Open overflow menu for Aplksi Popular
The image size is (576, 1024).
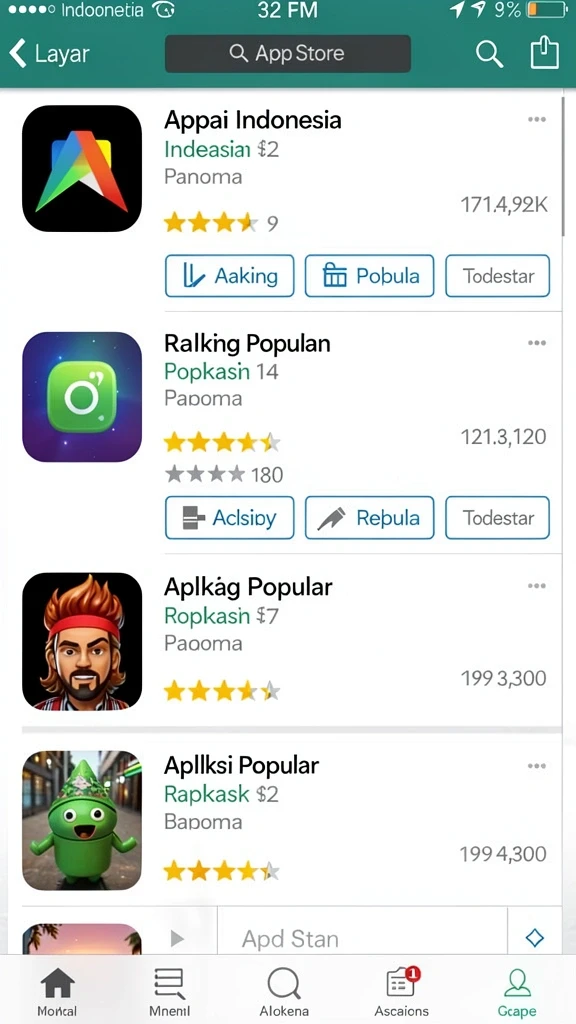[x=537, y=766]
